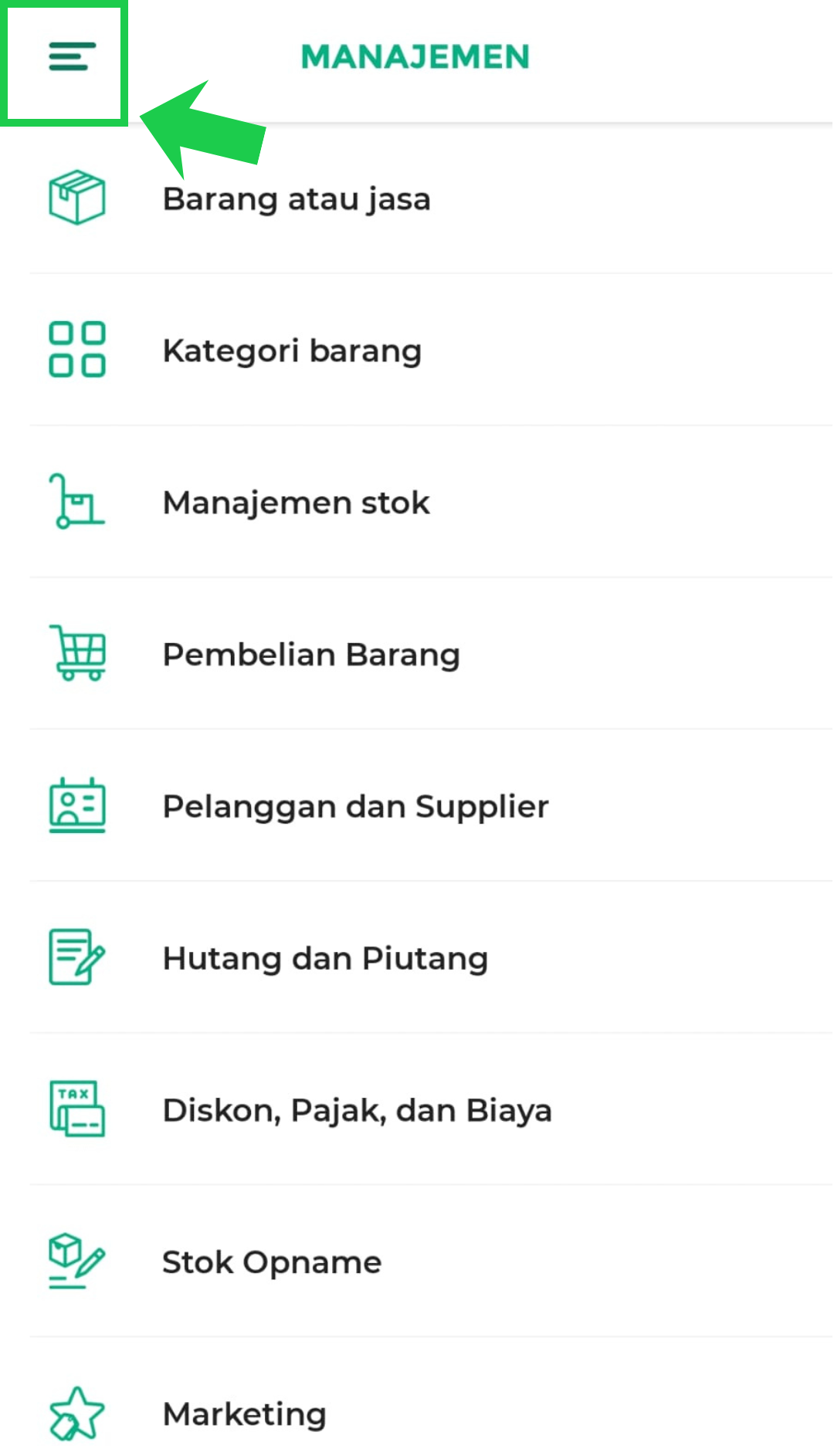Open the Marketing row
The image size is (834, 1456).
click(x=244, y=1414)
